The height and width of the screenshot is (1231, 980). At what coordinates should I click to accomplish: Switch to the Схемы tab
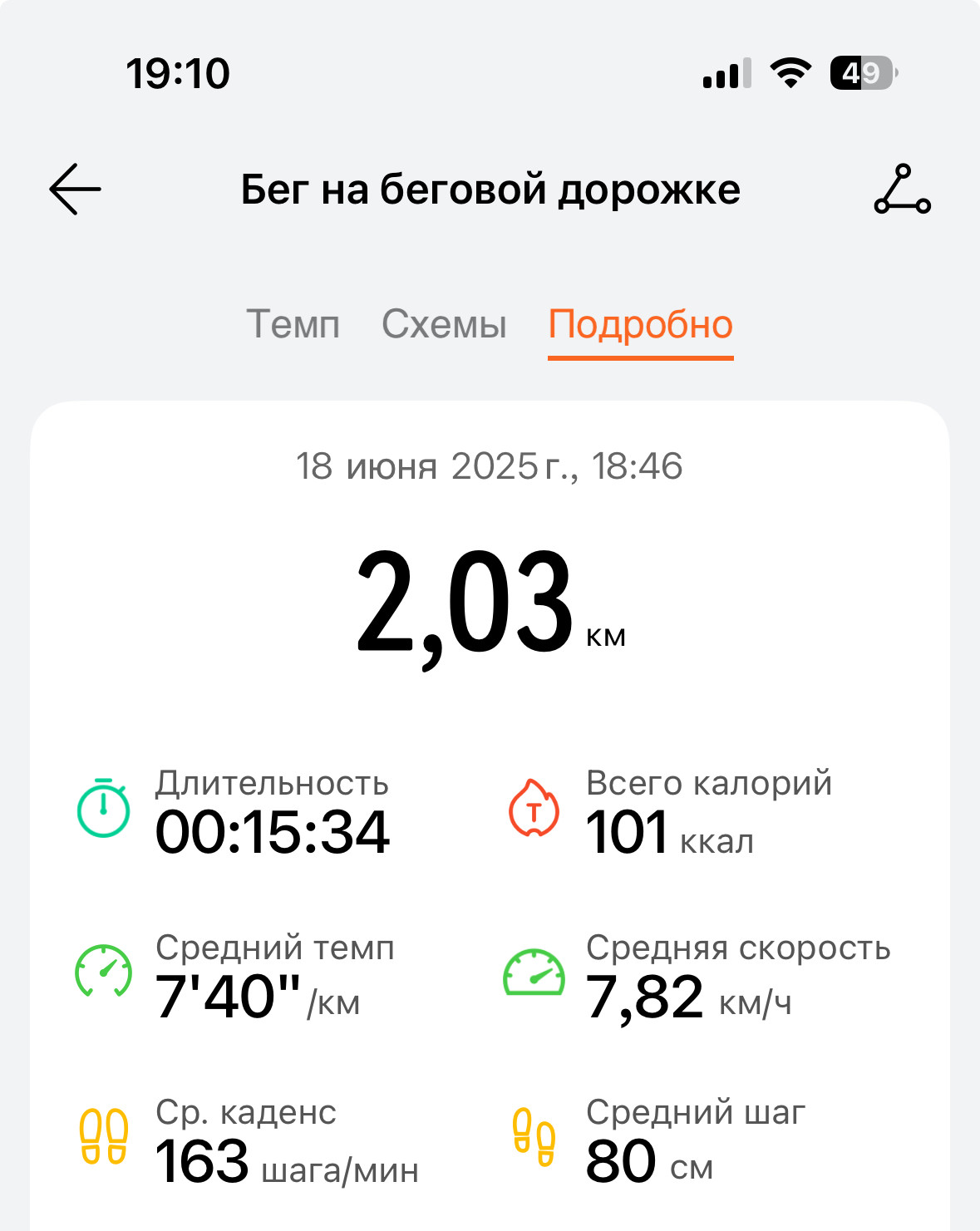pos(444,324)
